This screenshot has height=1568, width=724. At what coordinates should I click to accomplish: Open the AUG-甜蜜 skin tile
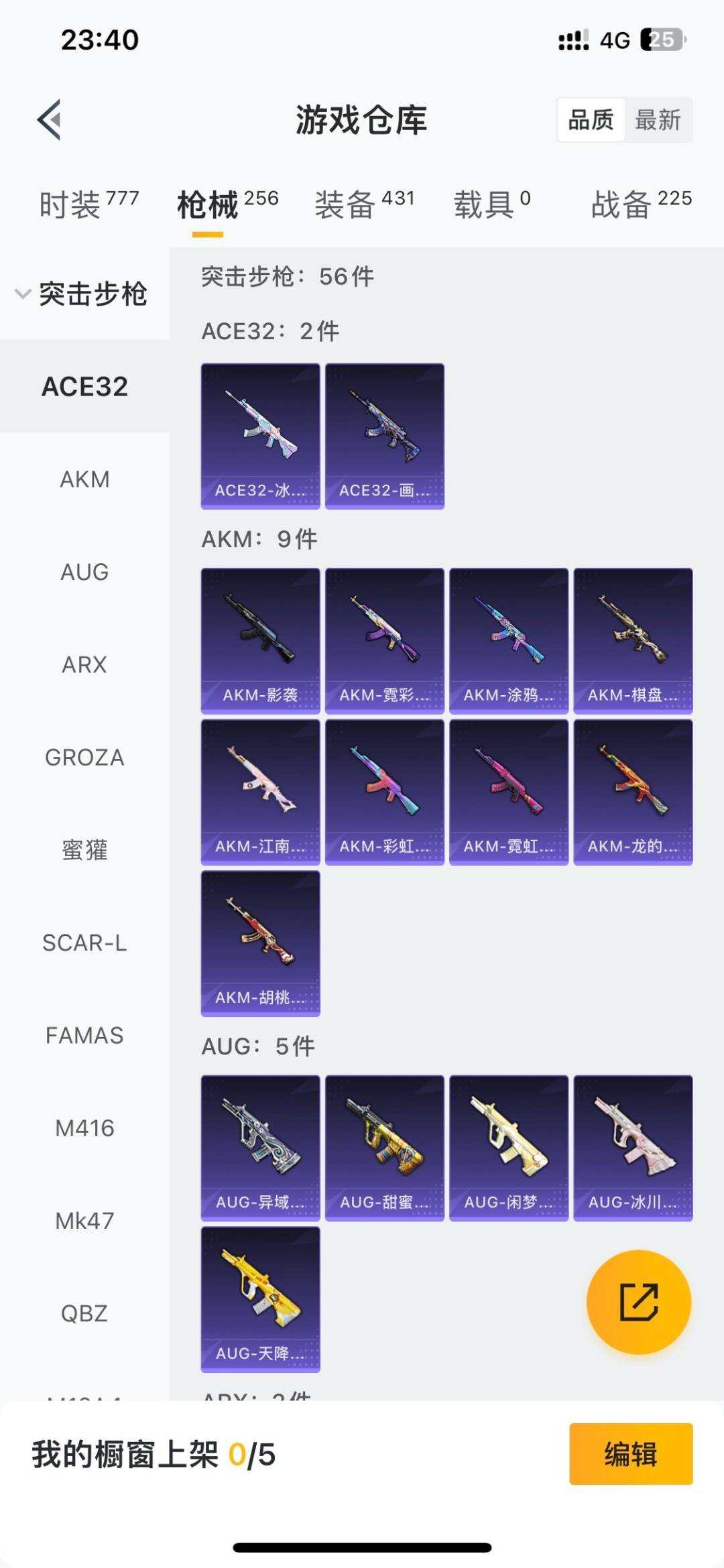point(384,1148)
